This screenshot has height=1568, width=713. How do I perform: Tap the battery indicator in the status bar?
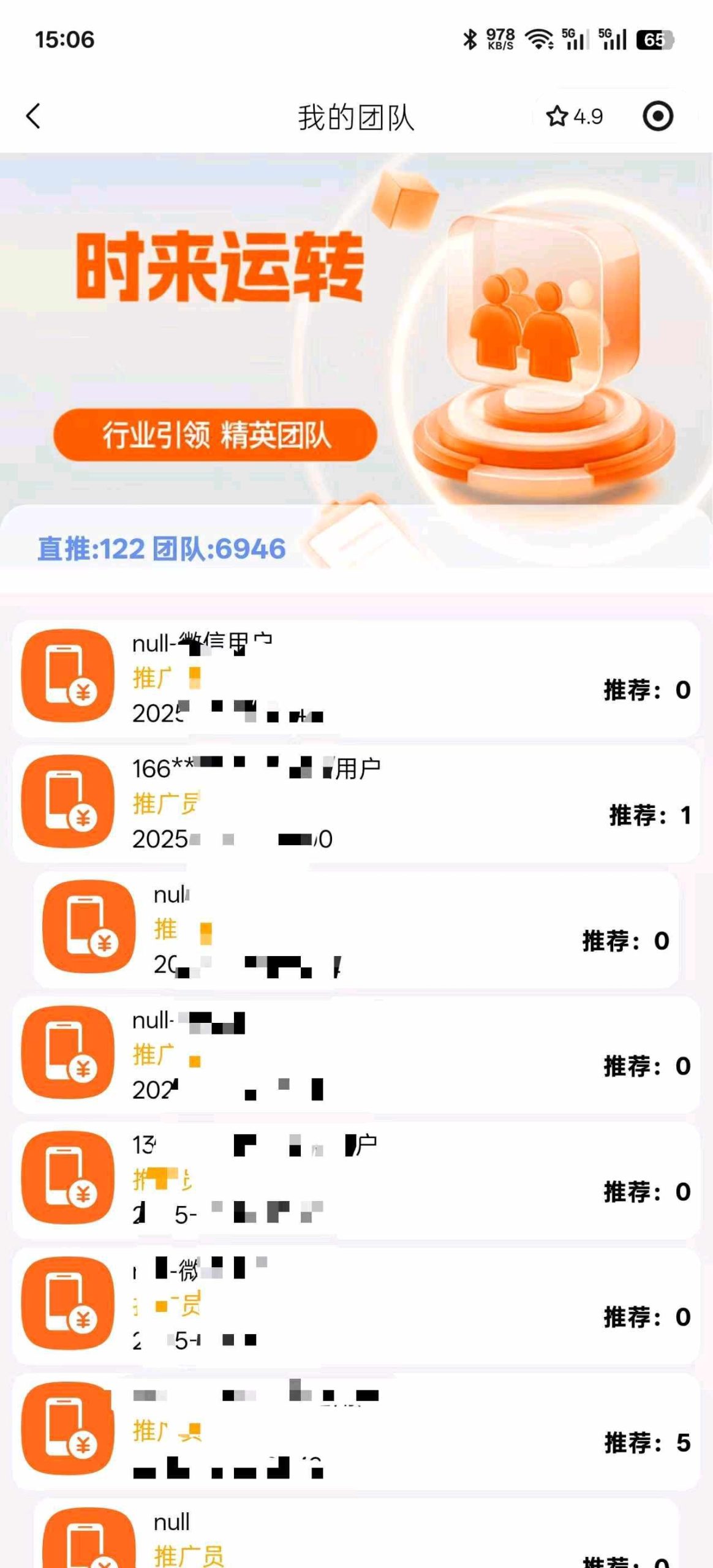654,39
